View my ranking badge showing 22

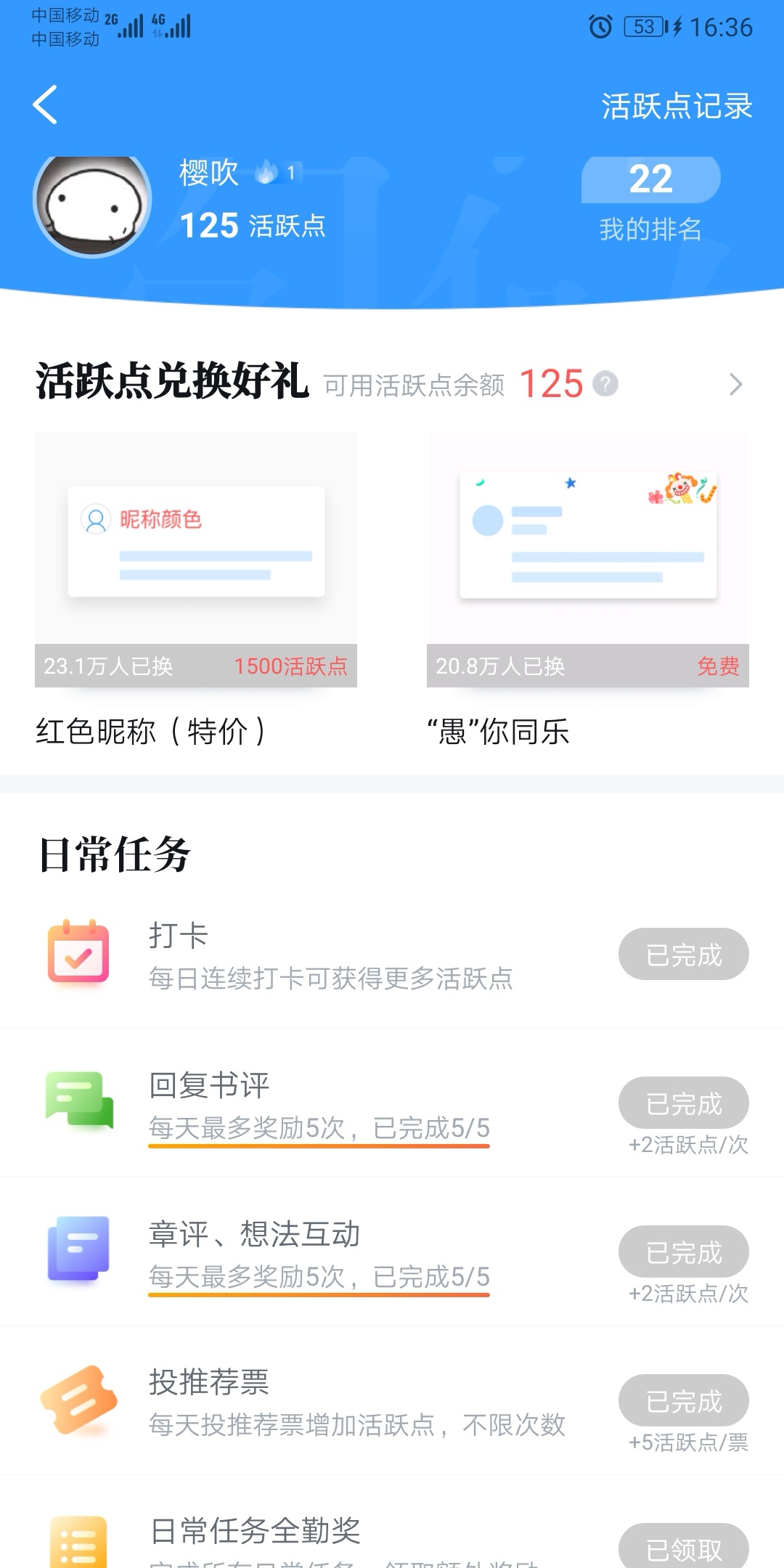coord(650,180)
